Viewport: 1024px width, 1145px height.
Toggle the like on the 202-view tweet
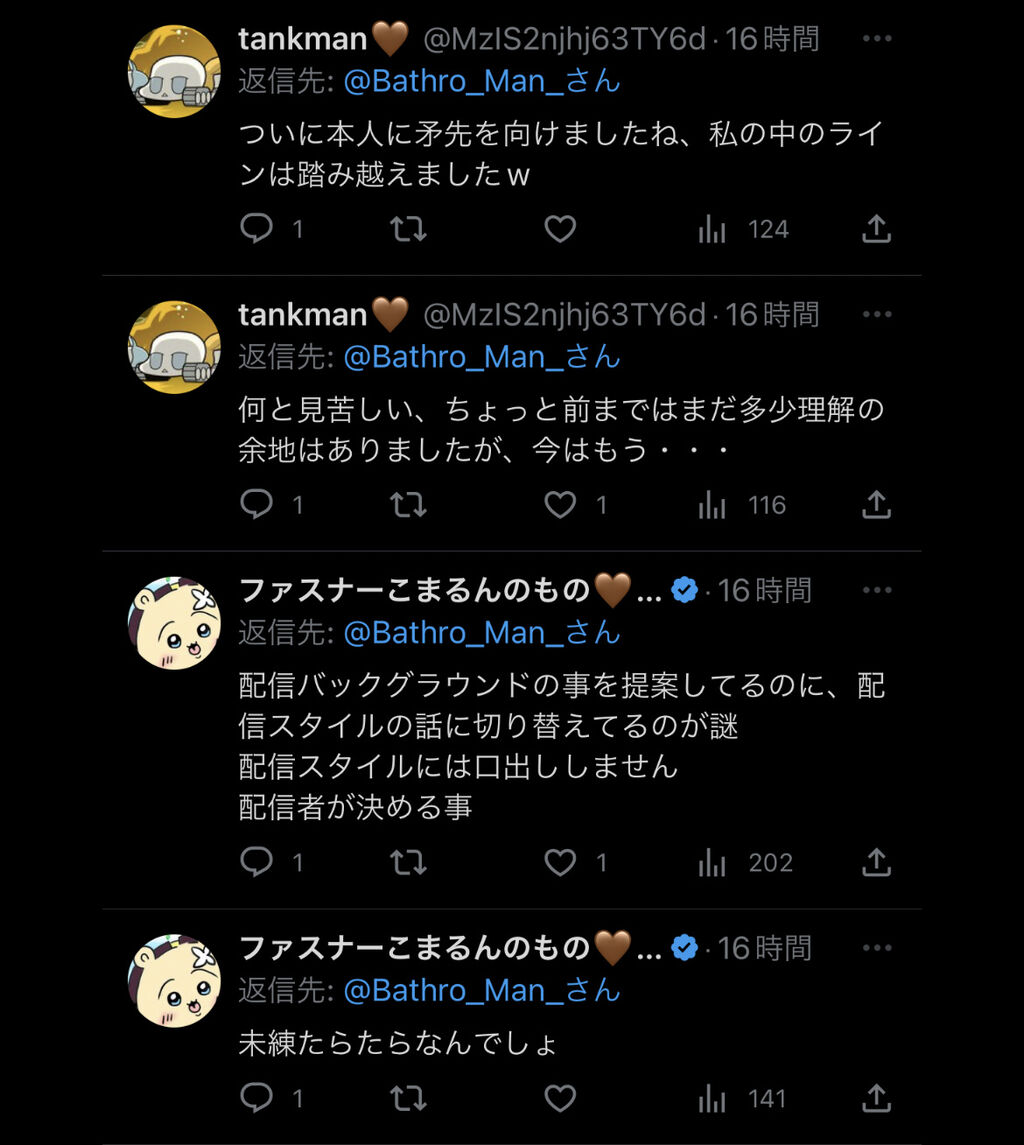click(x=560, y=862)
